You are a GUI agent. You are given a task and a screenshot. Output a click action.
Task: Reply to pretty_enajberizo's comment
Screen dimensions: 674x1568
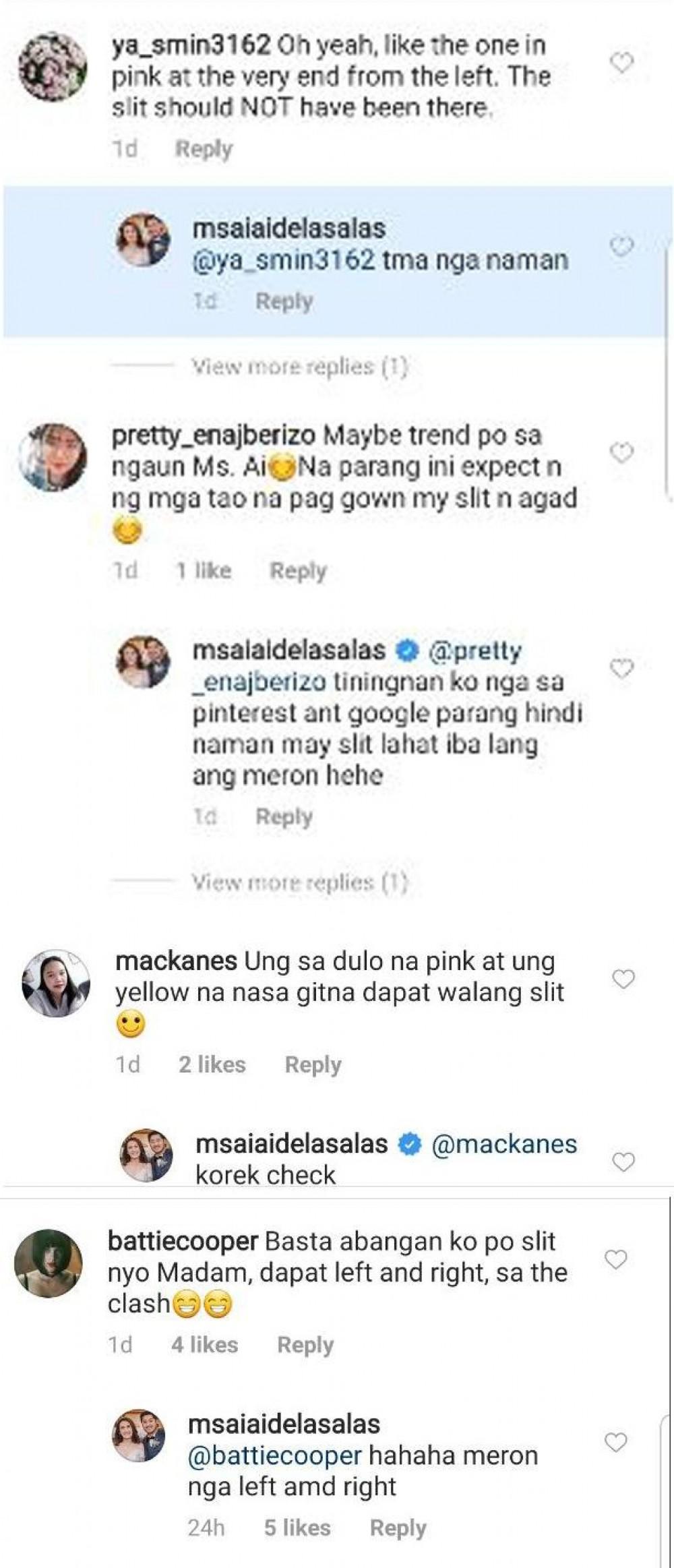(x=298, y=571)
